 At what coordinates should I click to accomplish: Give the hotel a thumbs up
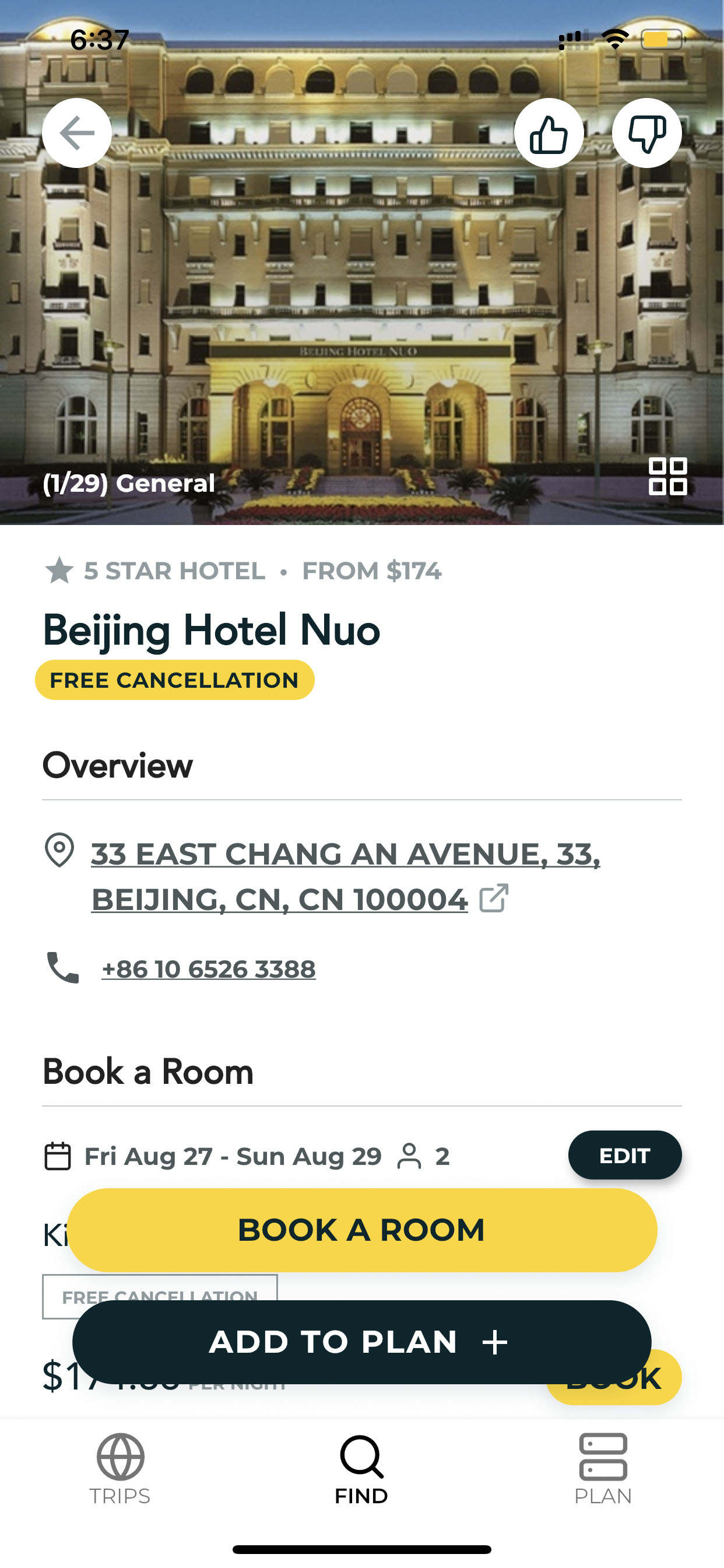click(x=549, y=132)
